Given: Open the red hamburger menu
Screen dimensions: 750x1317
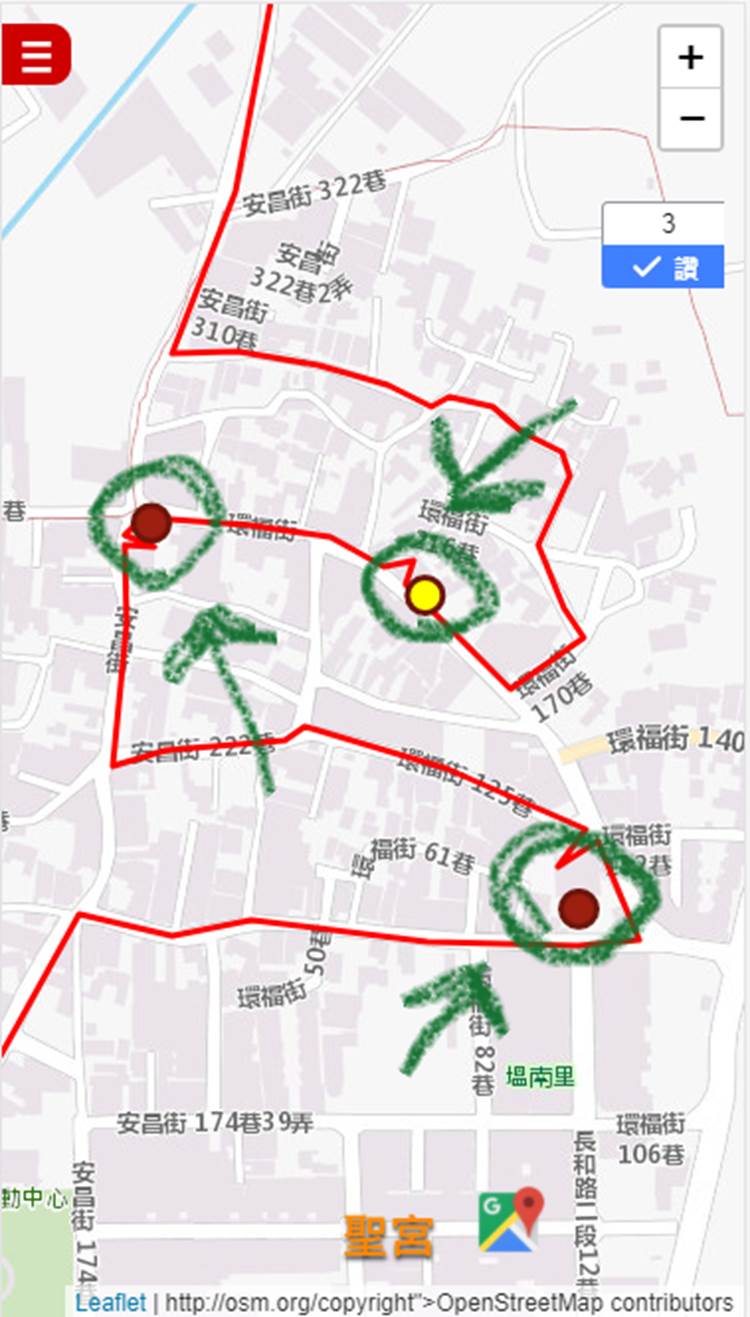Looking at the screenshot, I should (36, 55).
